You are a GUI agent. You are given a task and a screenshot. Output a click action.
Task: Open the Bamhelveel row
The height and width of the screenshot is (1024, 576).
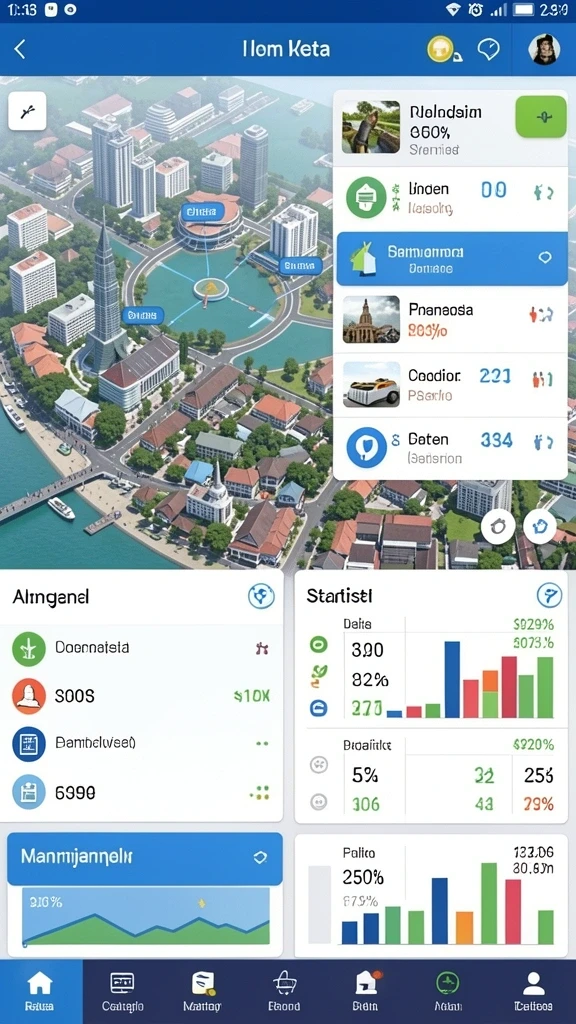142,744
